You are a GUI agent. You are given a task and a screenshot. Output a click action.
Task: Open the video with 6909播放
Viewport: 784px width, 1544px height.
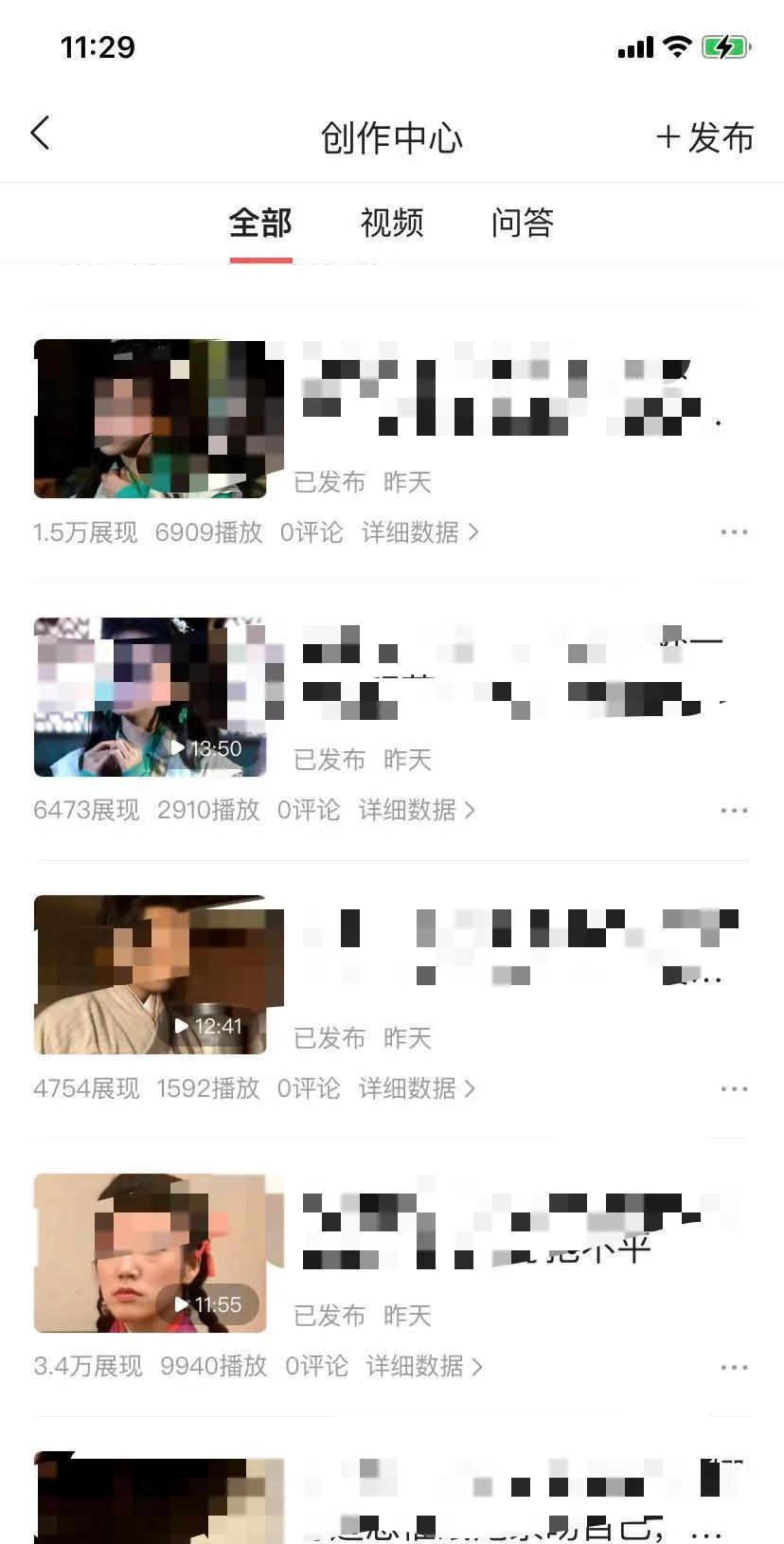point(151,419)
